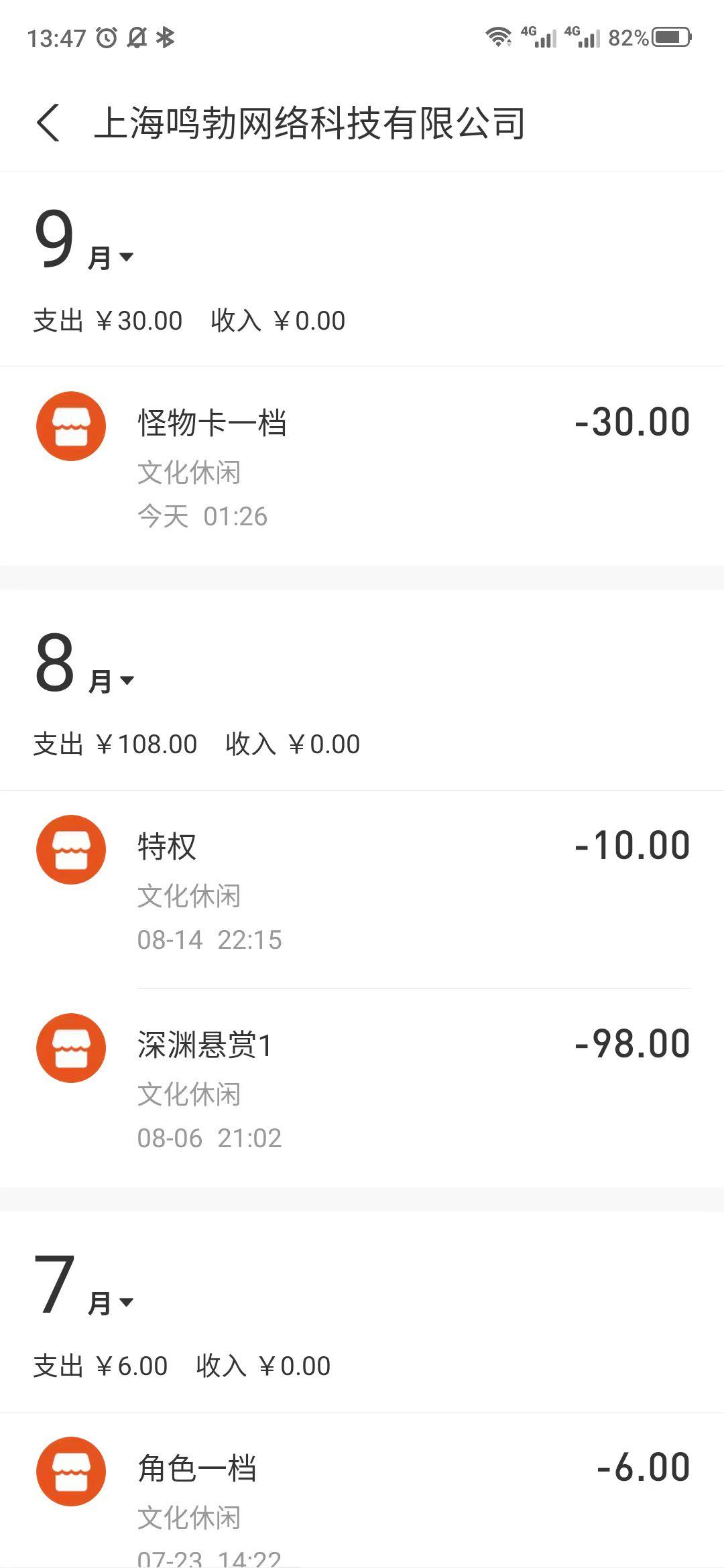Open the 特权 transaction details

pos(362,885)
